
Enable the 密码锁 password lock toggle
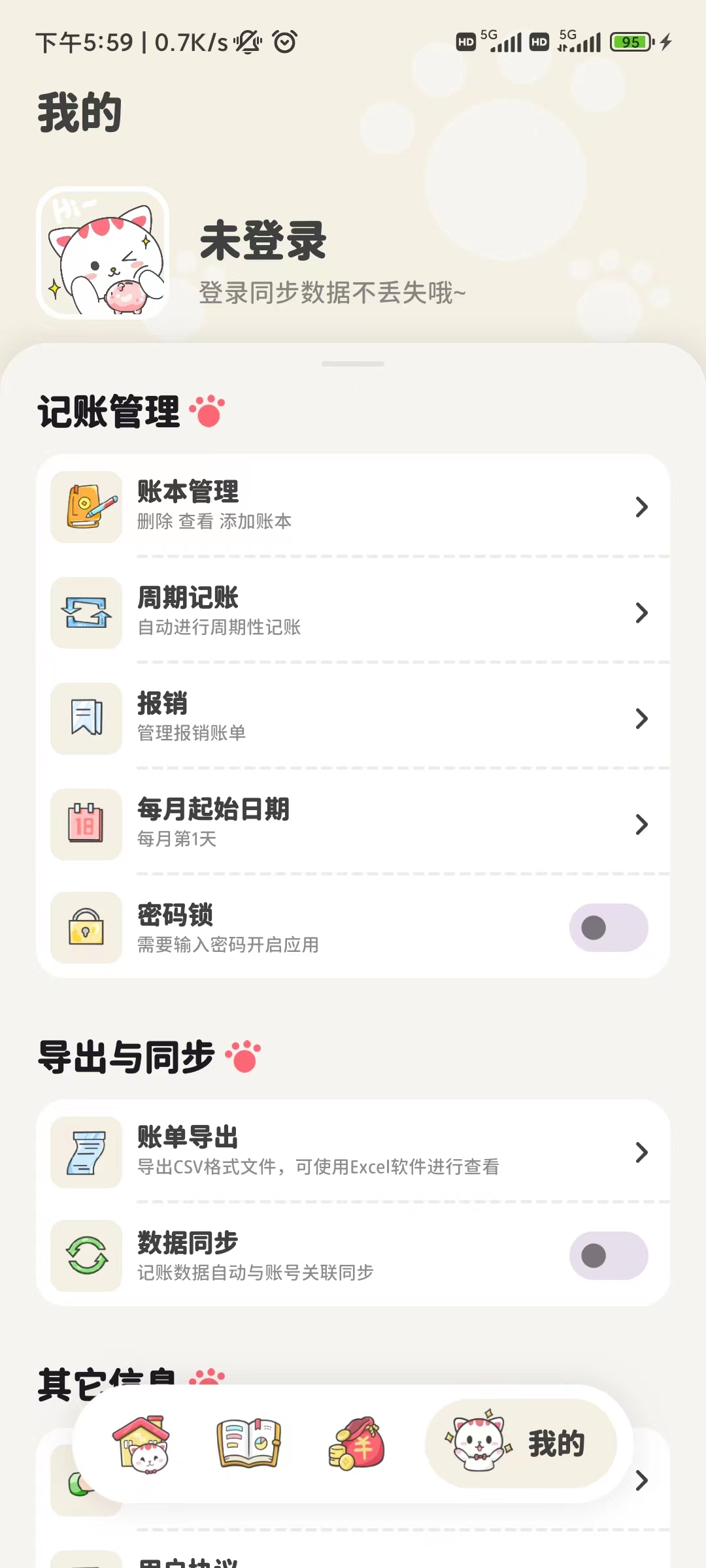(609, 928)
